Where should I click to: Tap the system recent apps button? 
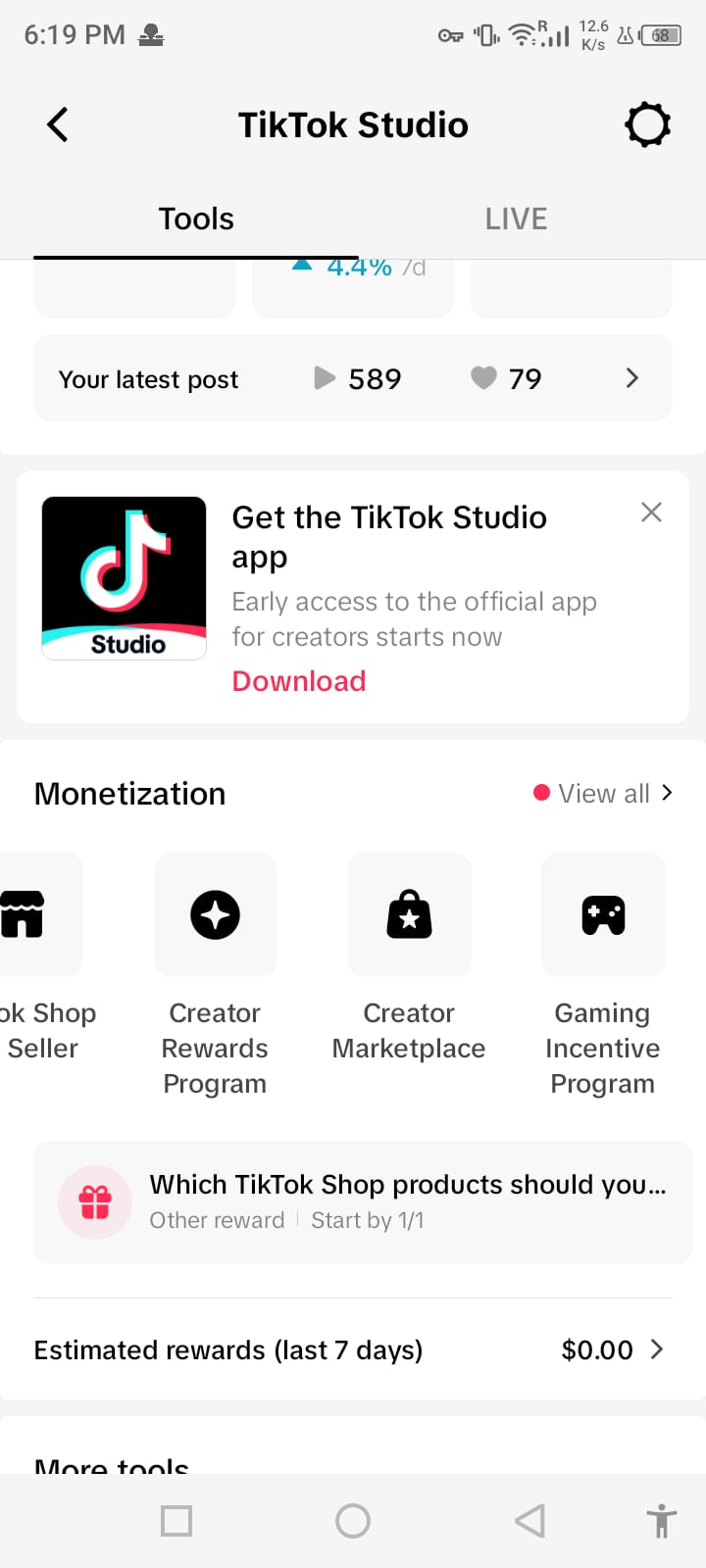[x=176, y=1521]
